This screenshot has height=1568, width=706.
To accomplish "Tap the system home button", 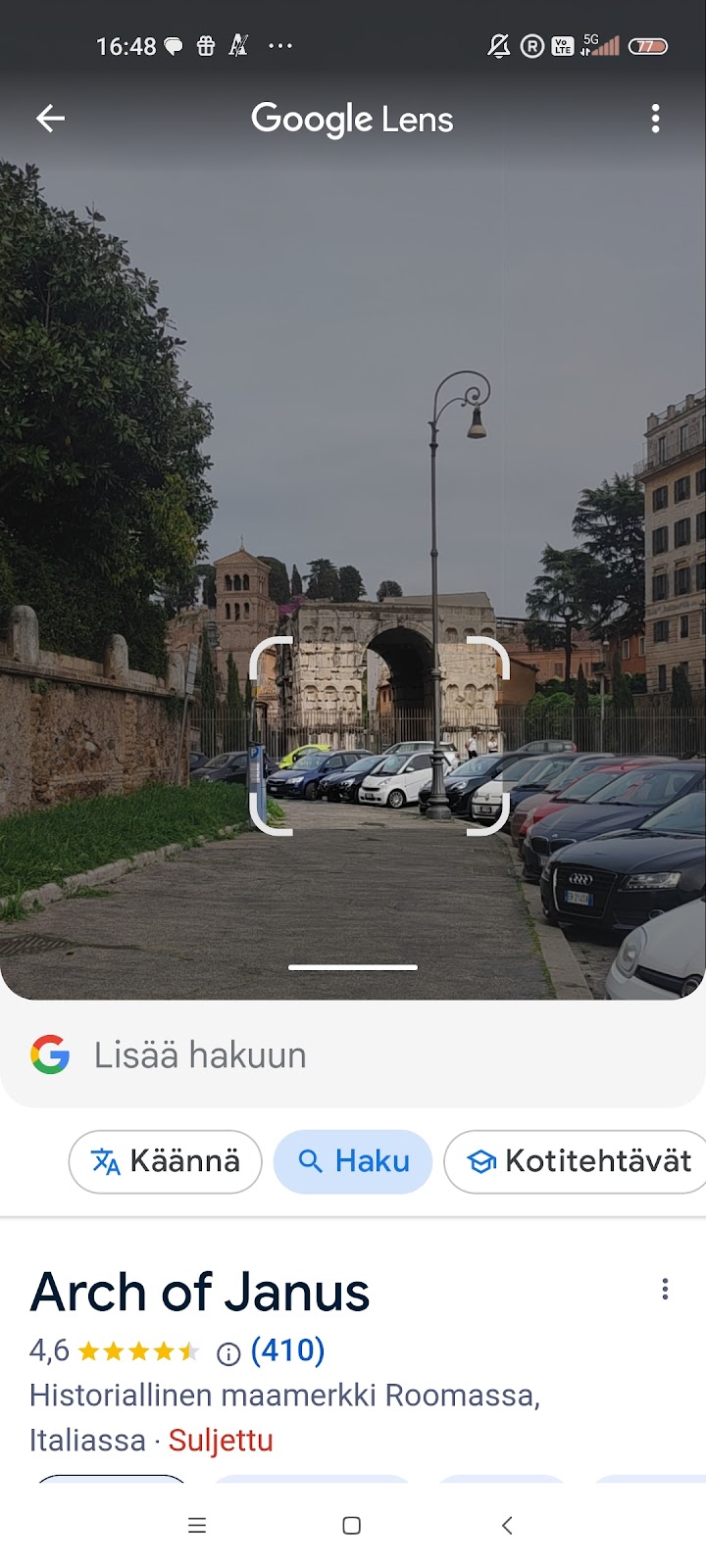I will (352, 1525).
